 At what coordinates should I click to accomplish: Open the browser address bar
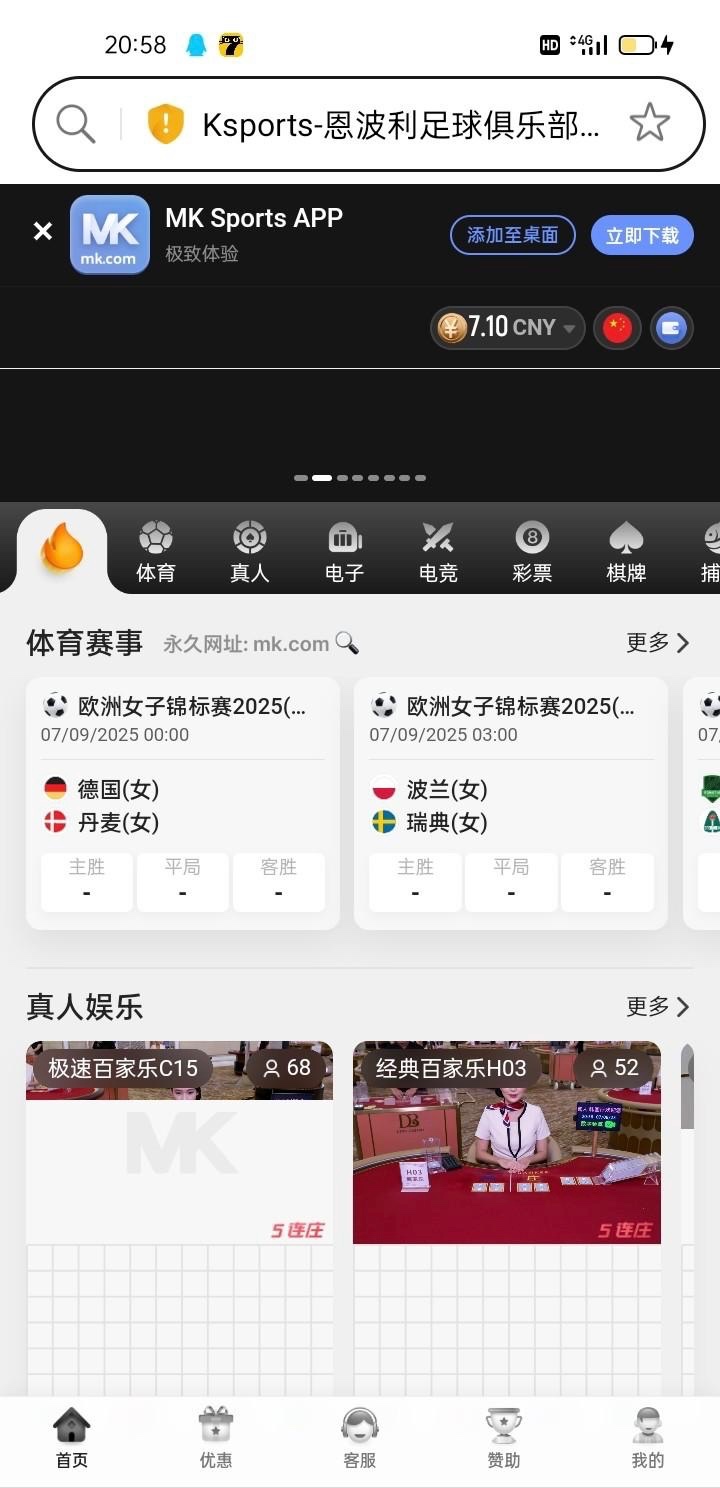(400, 125)
